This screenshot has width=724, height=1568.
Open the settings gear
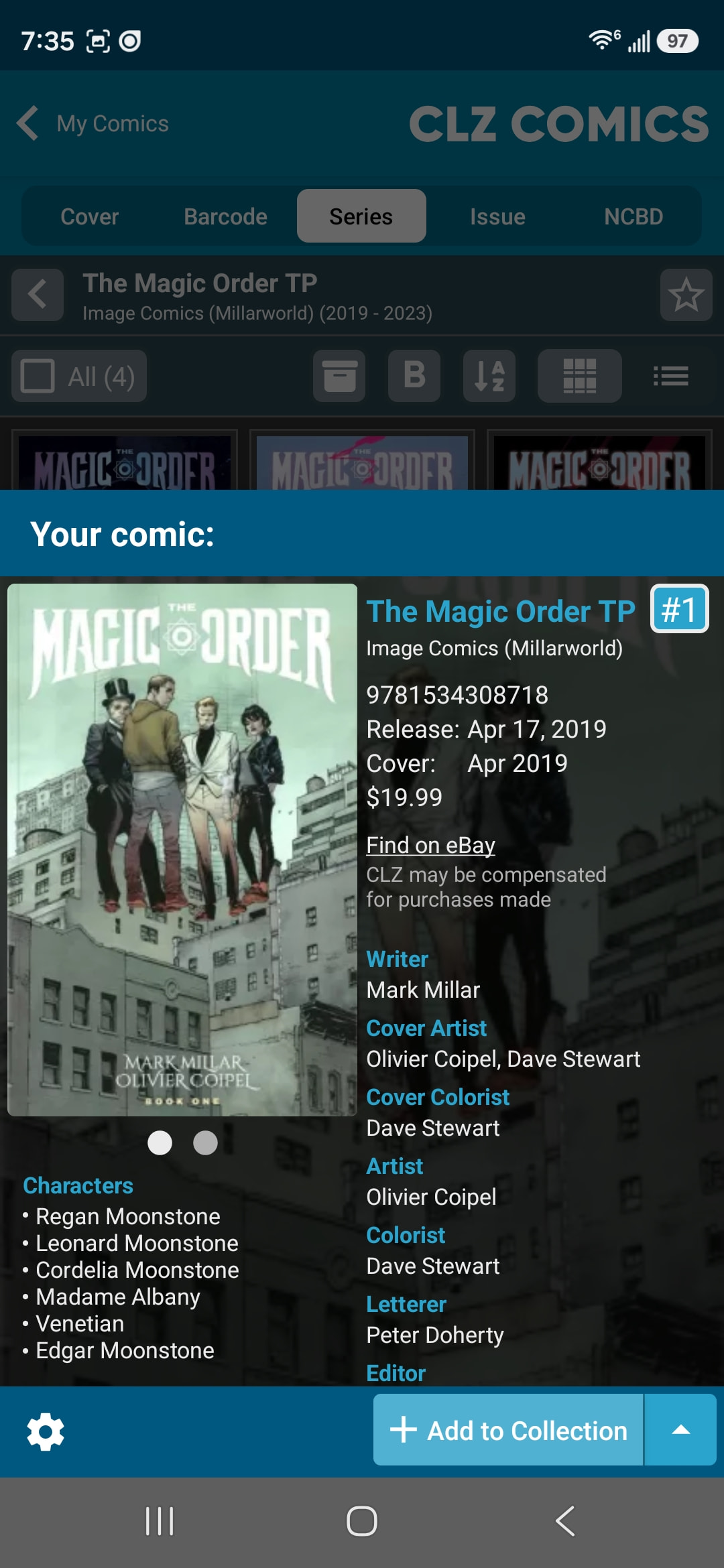tap(46, 1432)
